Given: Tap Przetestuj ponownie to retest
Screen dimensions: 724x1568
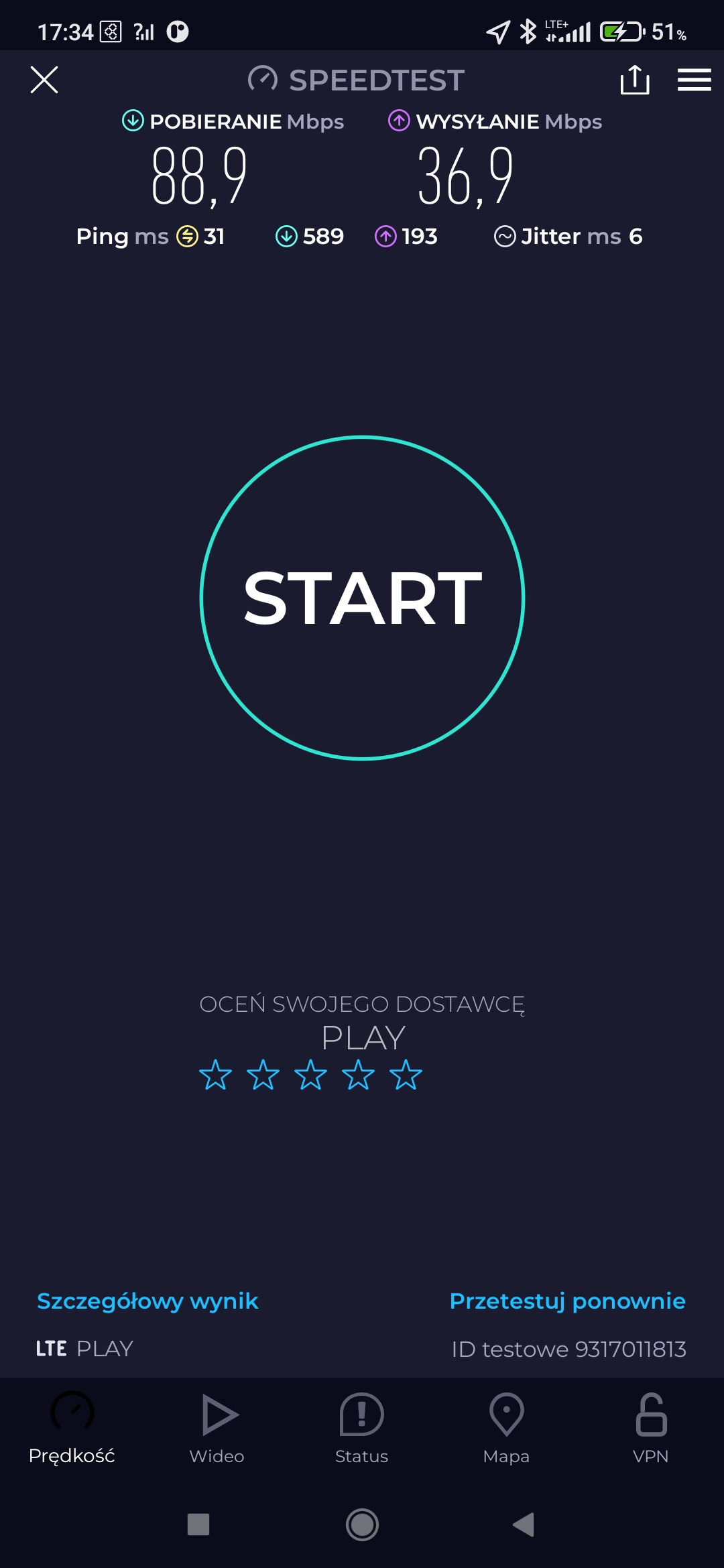Looking at the screenshot, I should point(567,1301).
